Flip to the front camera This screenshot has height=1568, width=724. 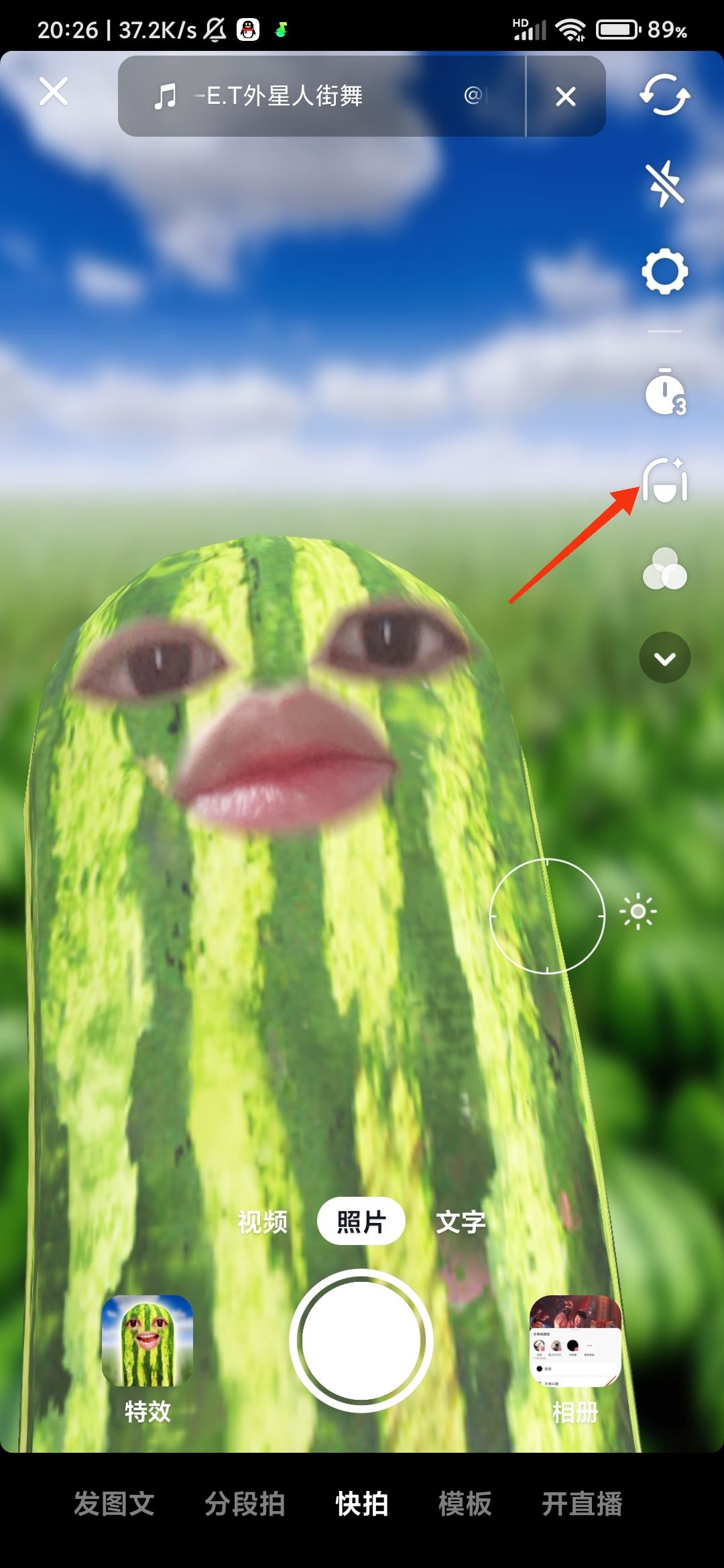pos(664,96)
